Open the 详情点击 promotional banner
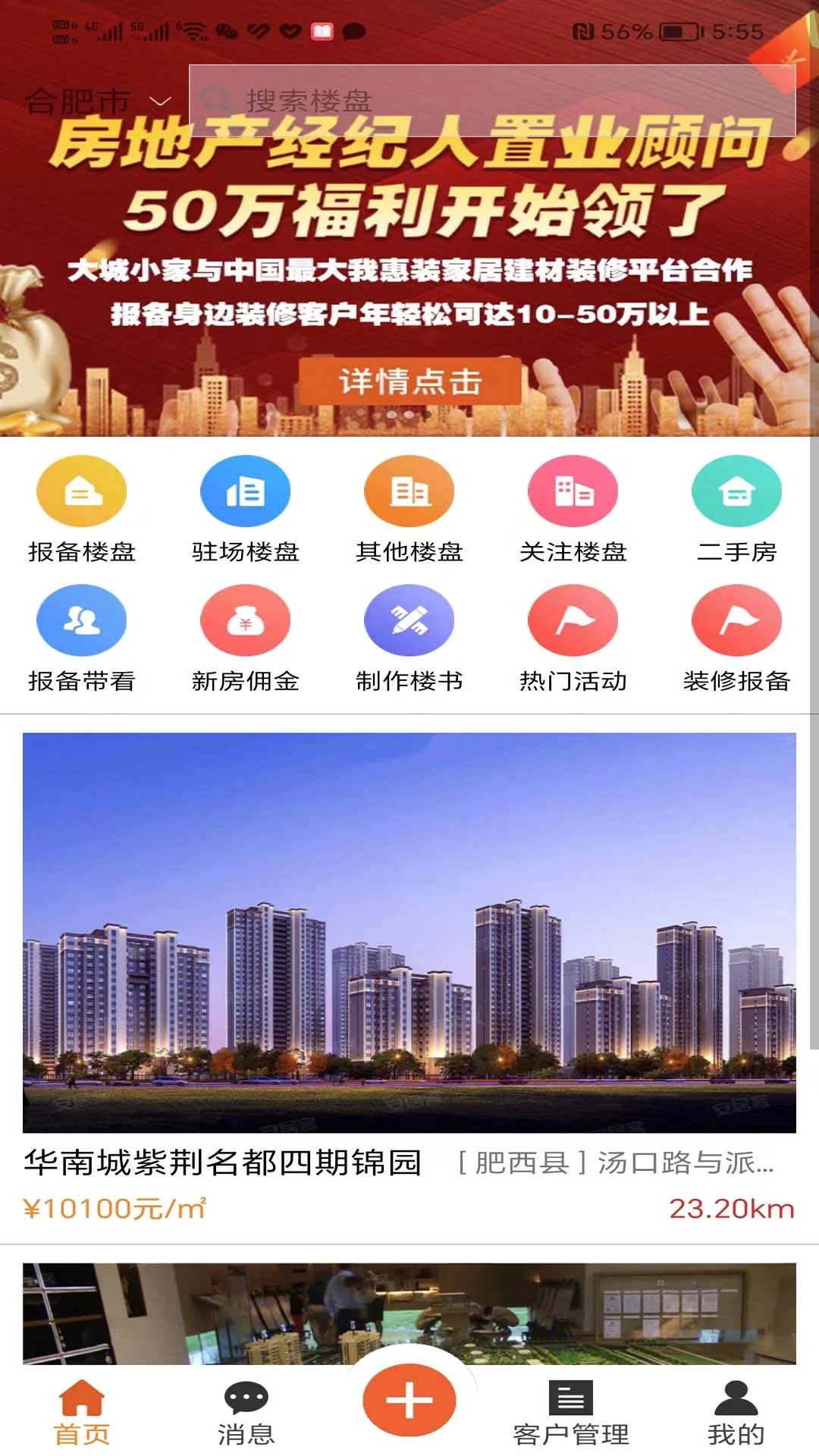Screen dimensions: 819x1456 (409, 381)
